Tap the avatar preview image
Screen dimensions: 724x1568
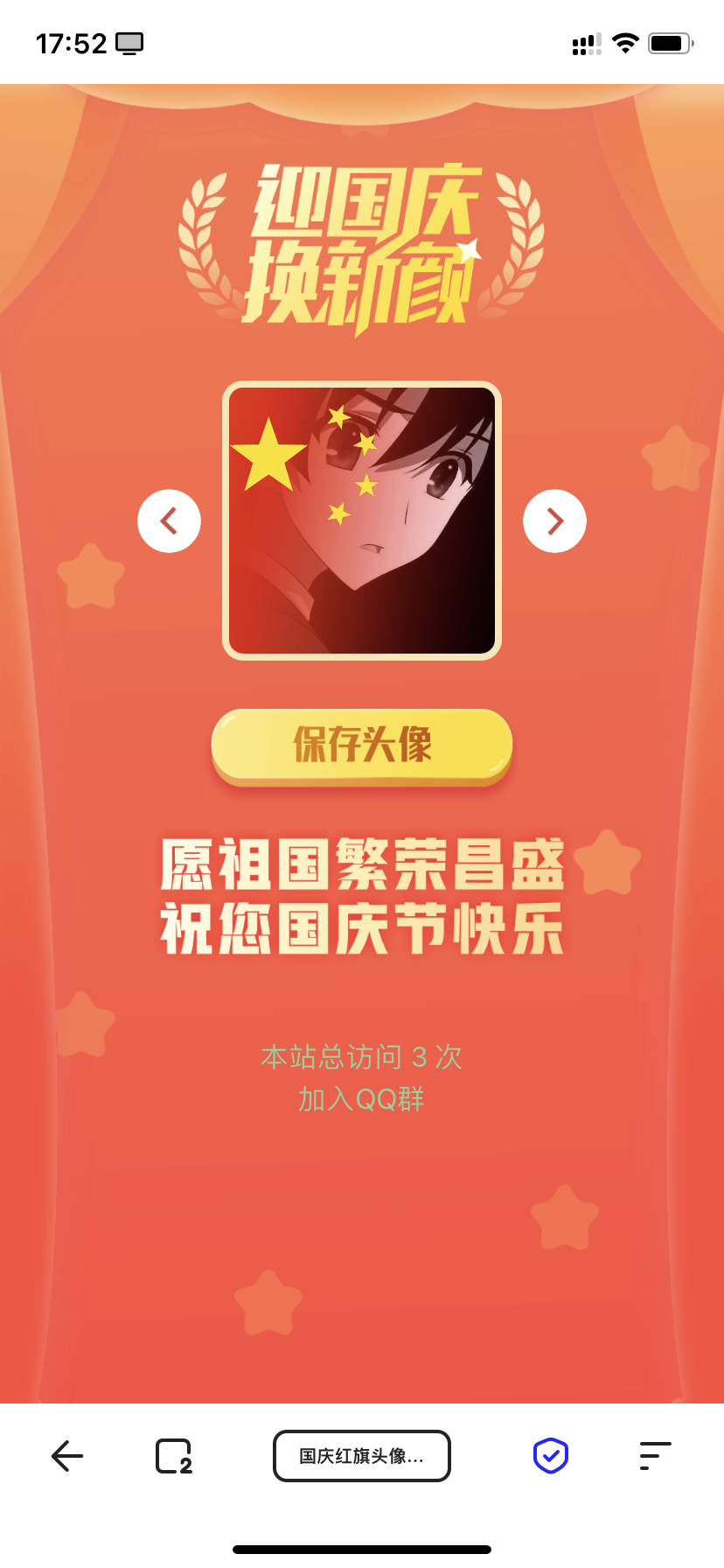coord(362,521)
